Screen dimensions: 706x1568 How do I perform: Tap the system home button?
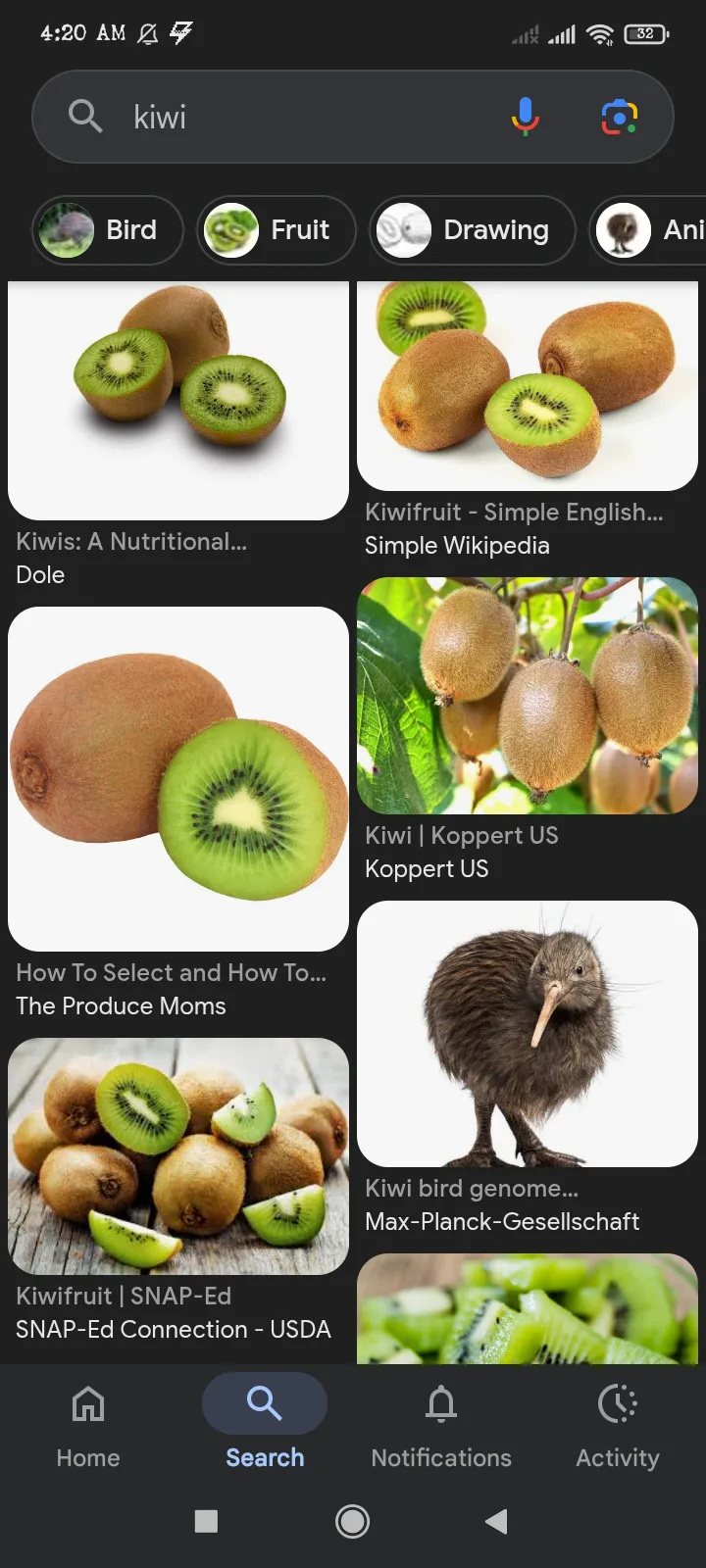pos(353,1521)
